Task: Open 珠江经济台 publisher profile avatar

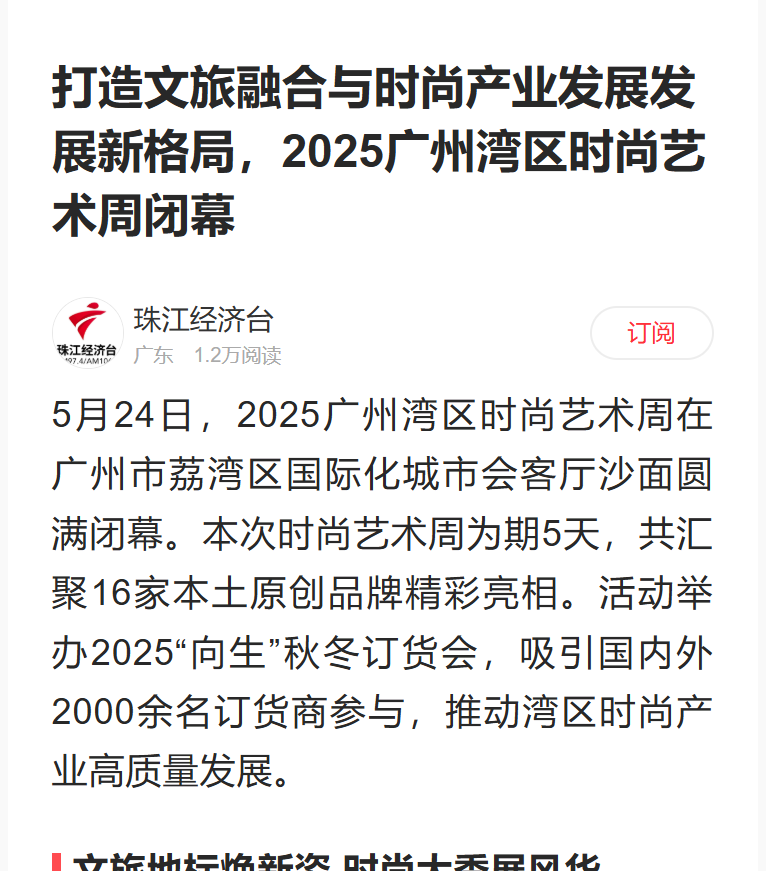Action: point(87,333)
